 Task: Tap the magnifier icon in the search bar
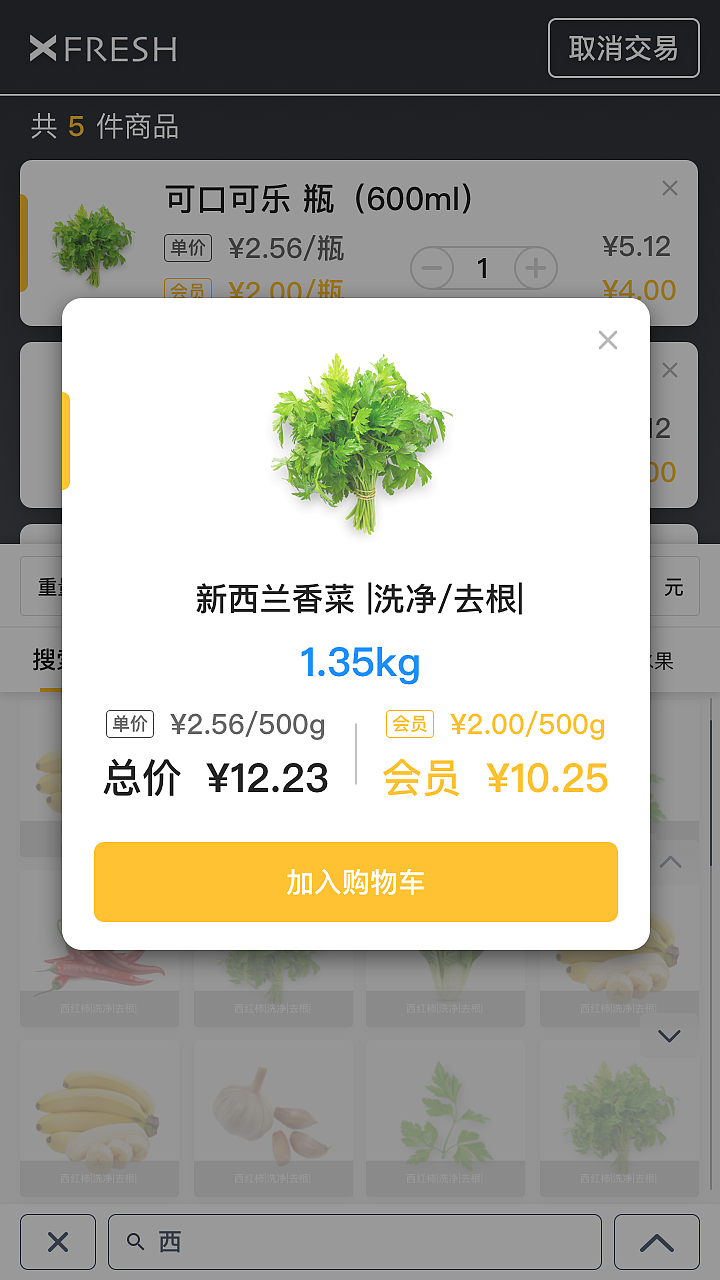[136, 1242]
